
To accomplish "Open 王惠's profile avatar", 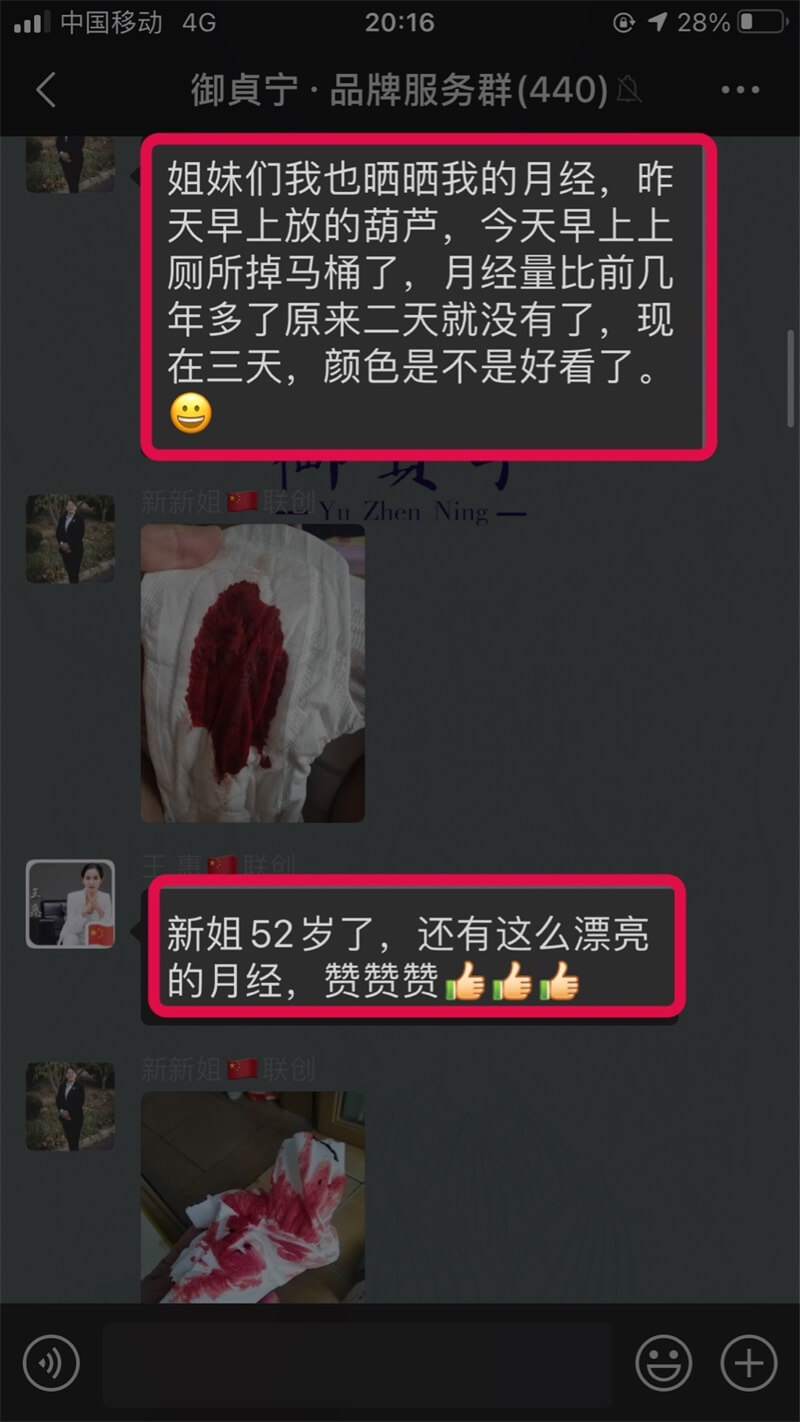I will coord(70,904).
